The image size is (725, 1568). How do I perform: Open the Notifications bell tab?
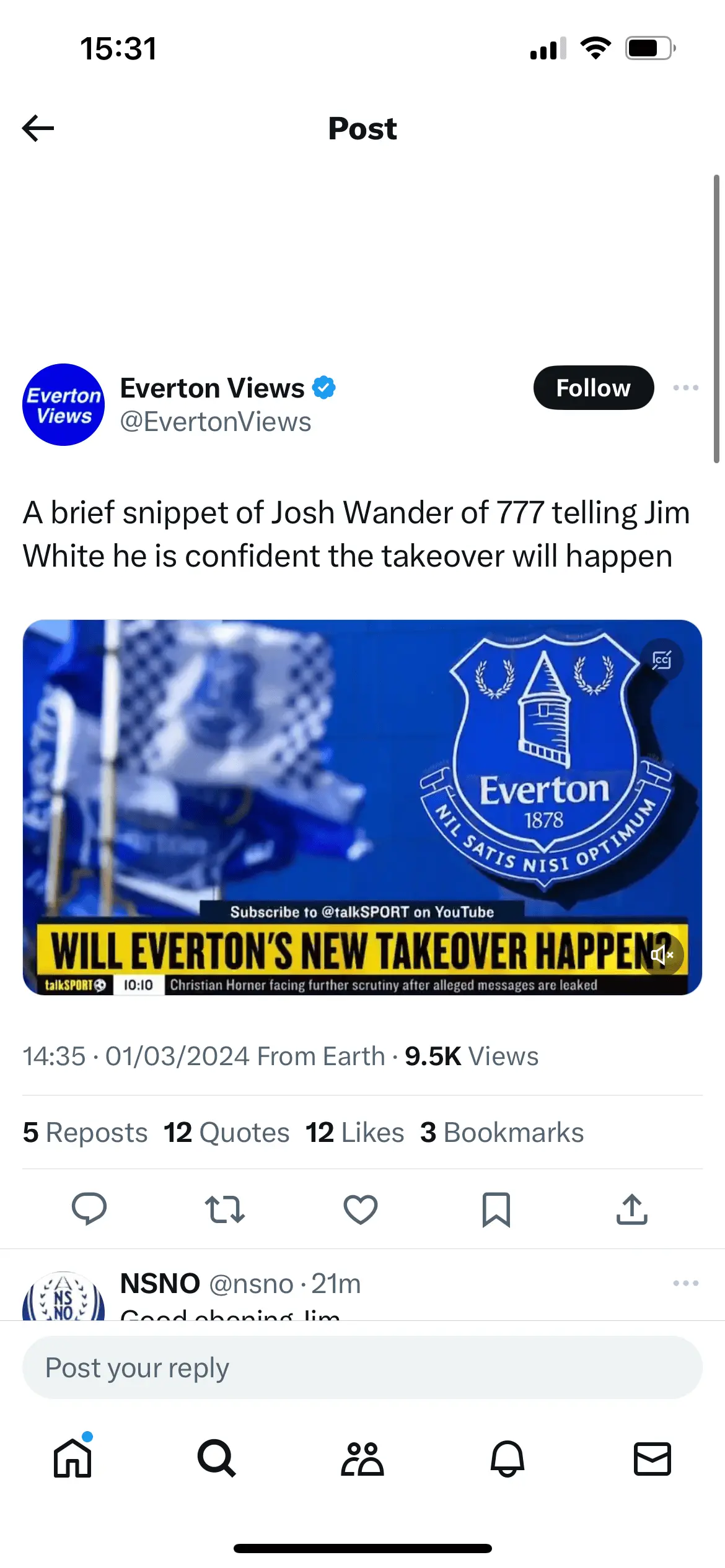pyautogui.click(x=507, y=1458)
